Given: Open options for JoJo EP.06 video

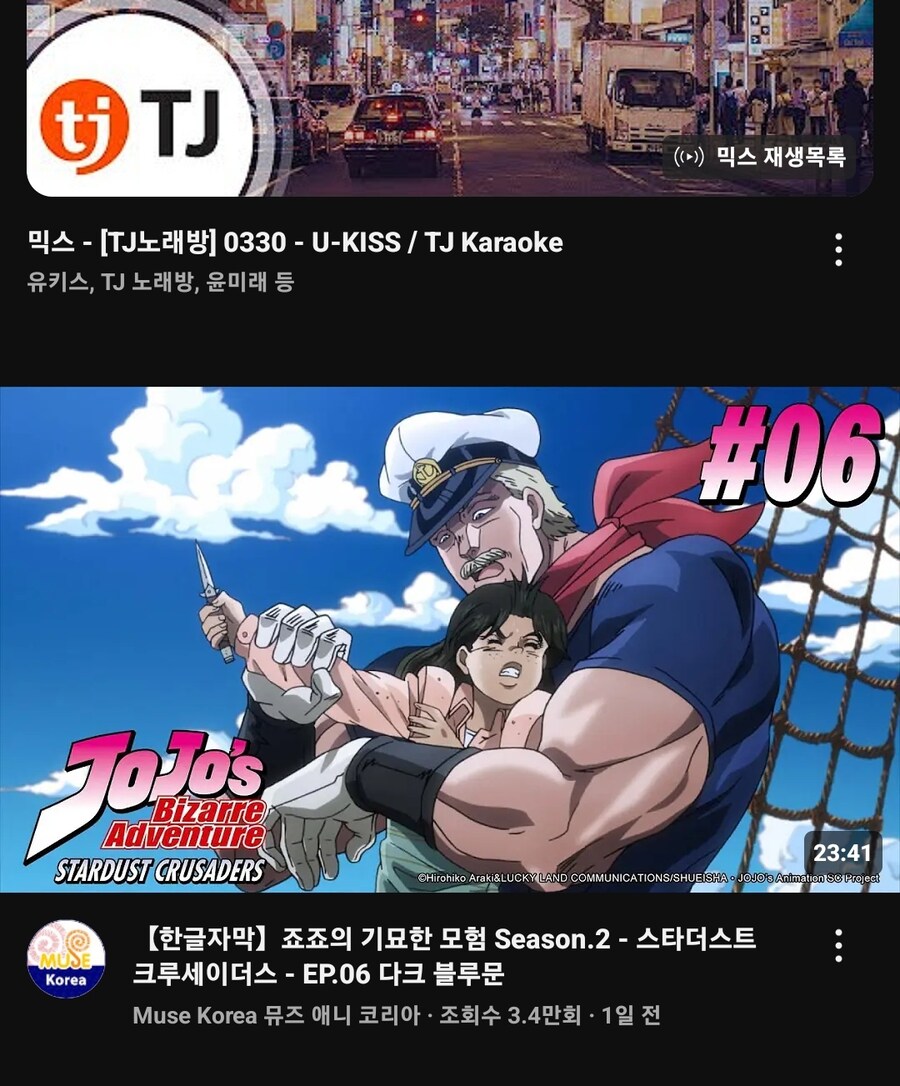Looking at the screenshot, I should (x=838, y=945).
